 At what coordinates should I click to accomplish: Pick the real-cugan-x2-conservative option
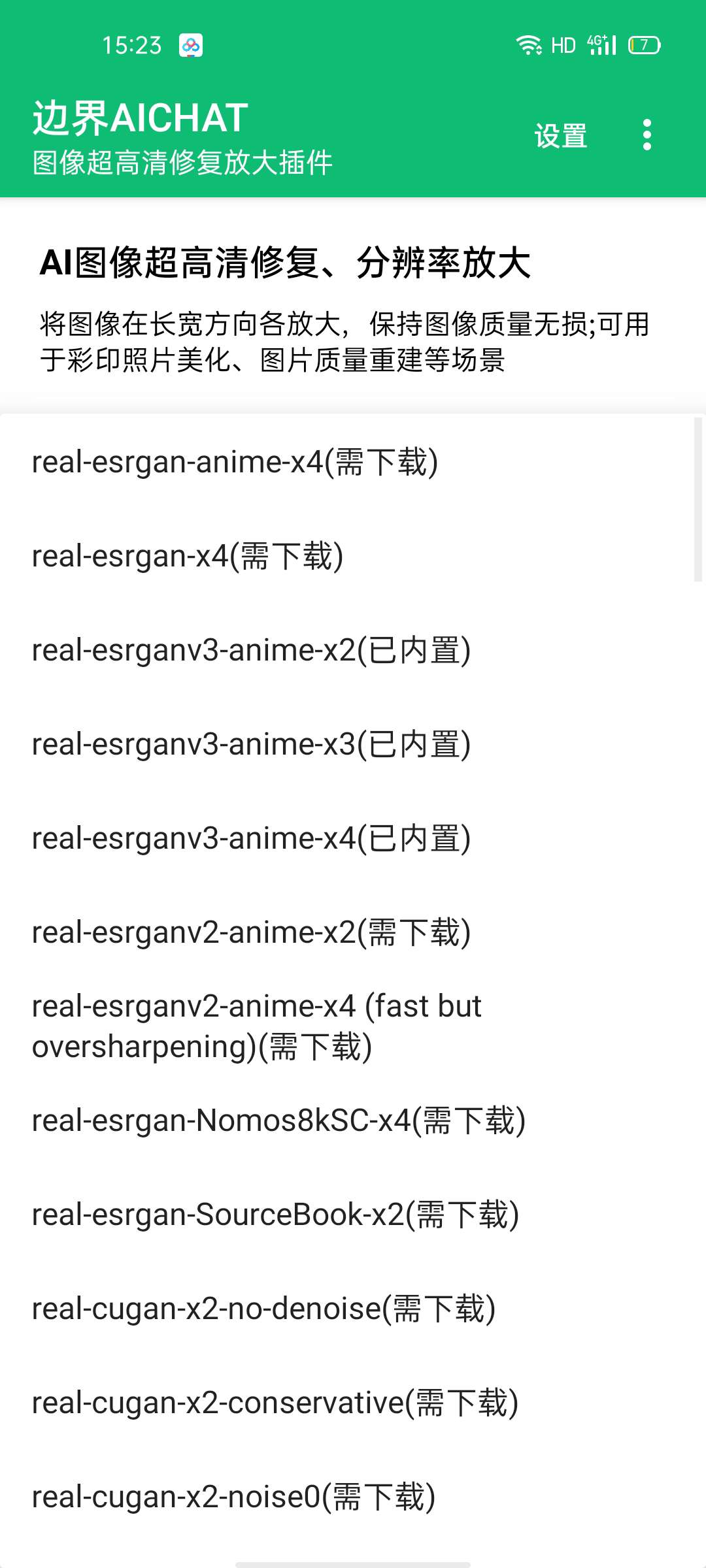pyautogui.click(x=275, y=1403)
